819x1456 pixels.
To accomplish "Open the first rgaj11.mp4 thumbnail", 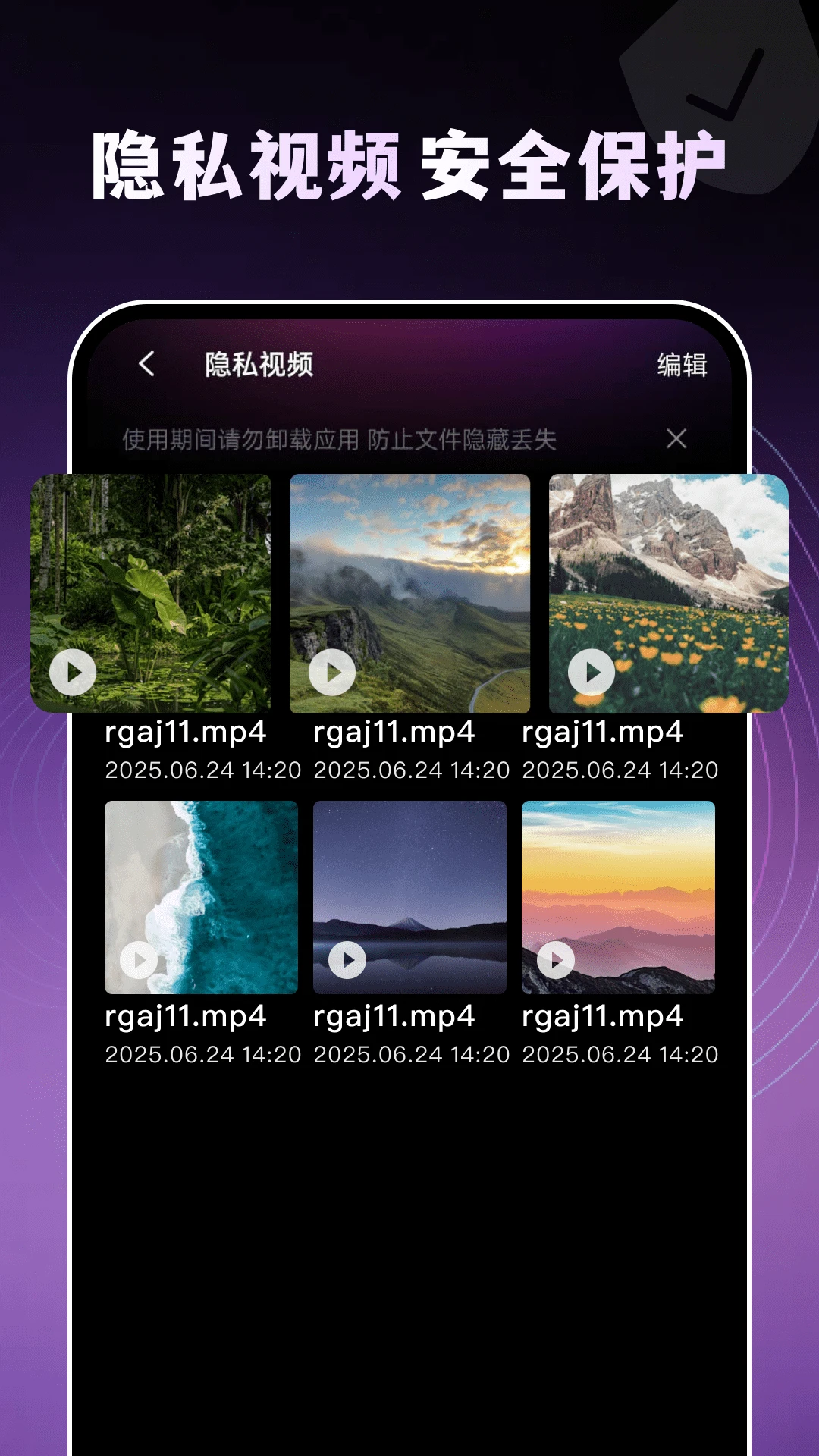I will pyautogui.click(x=152, y=591).
